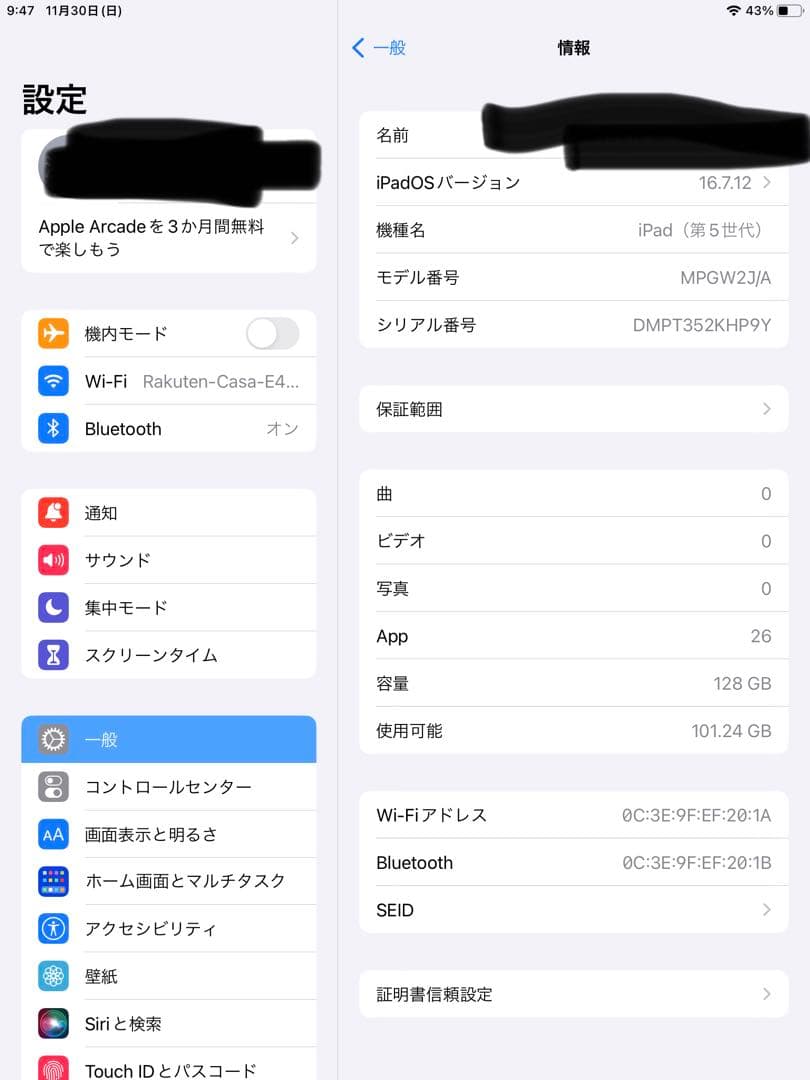Tap the 一般 back navigation link

380,47
